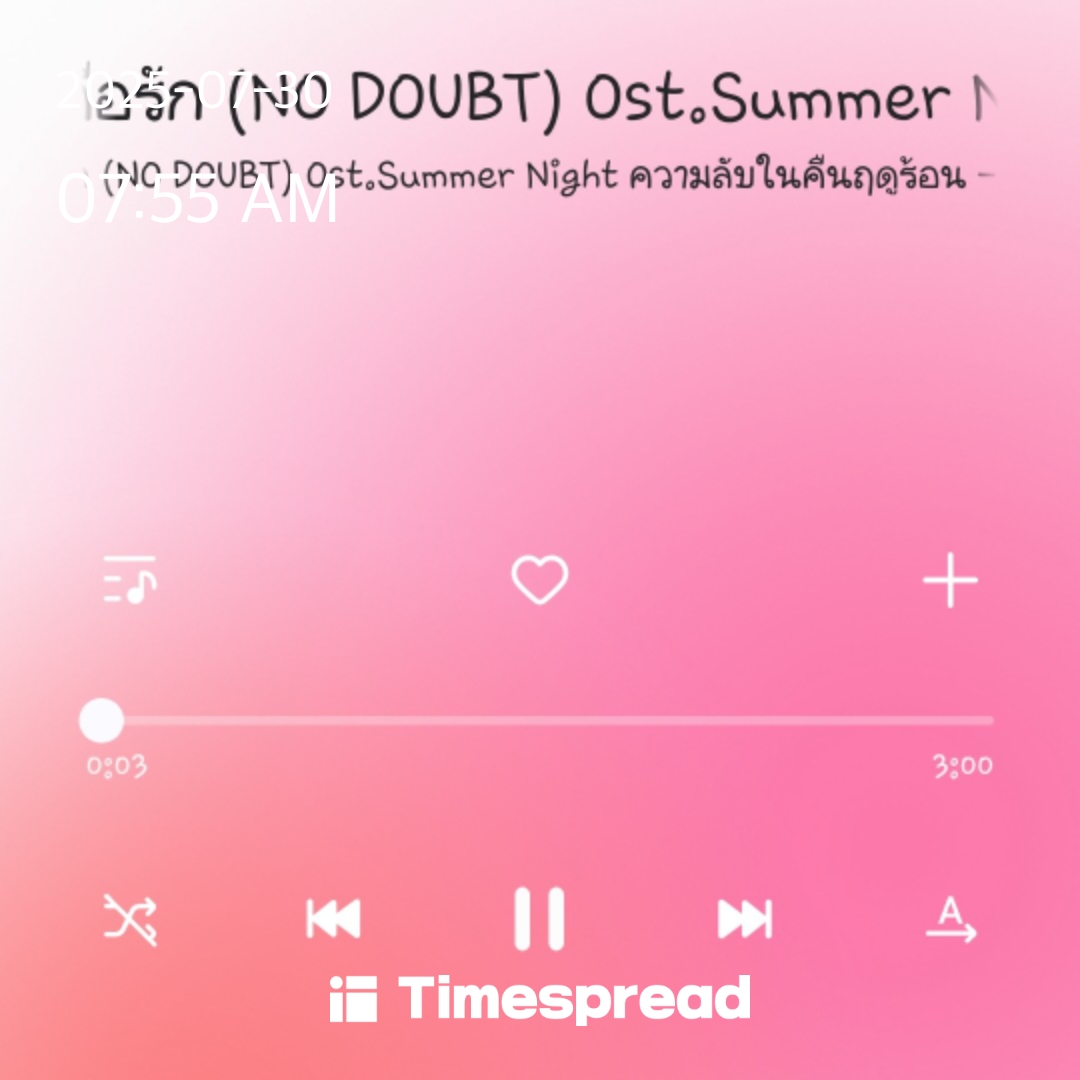The image size is (1080, 1080).
Task: Pause the playing song
Action: click(x=539, y=919)
